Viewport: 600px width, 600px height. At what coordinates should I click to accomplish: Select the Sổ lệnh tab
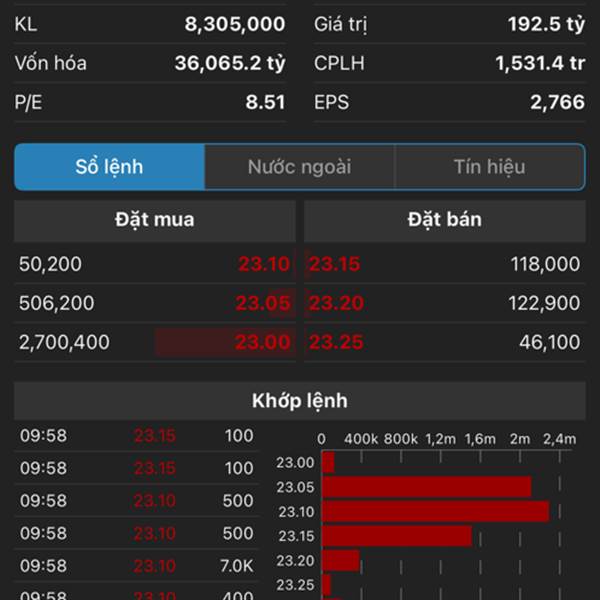pos(110,167)
